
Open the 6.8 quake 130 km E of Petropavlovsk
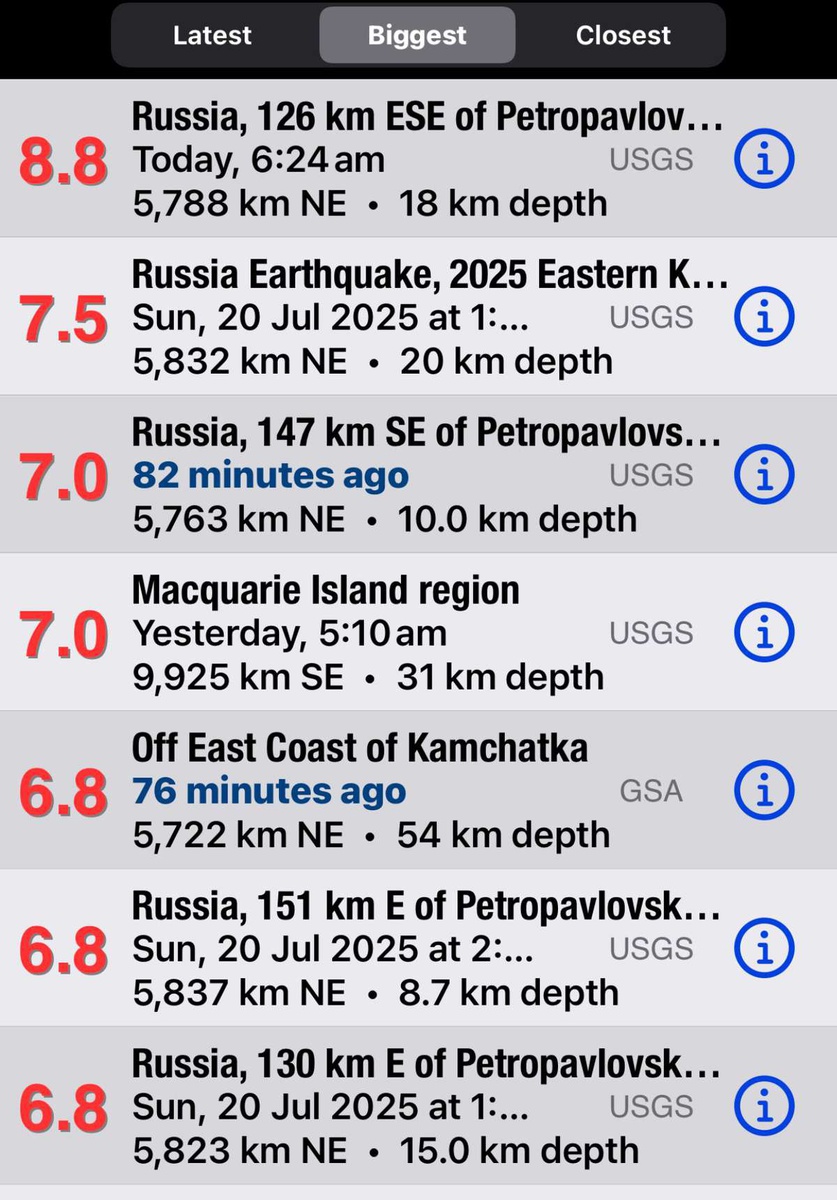click(400, 1106)
